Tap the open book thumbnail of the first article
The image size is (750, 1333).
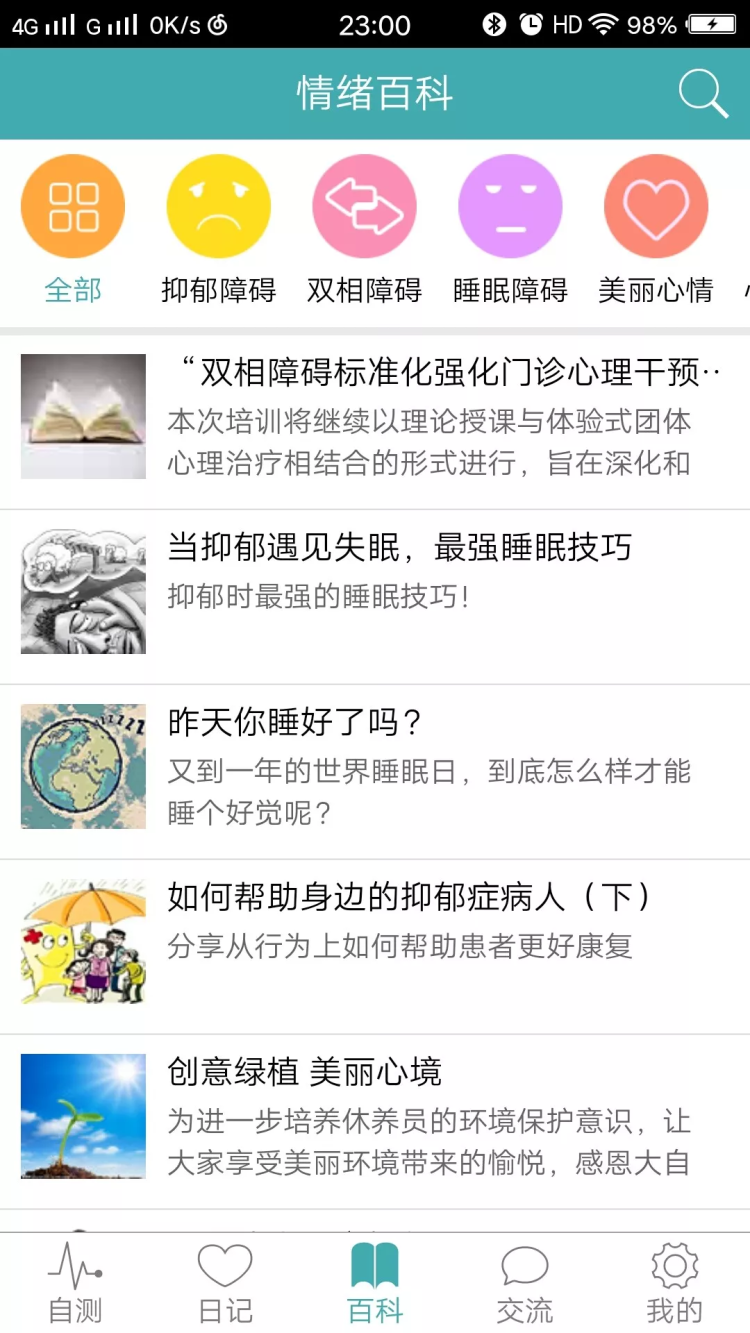click(x=83, y=415)
